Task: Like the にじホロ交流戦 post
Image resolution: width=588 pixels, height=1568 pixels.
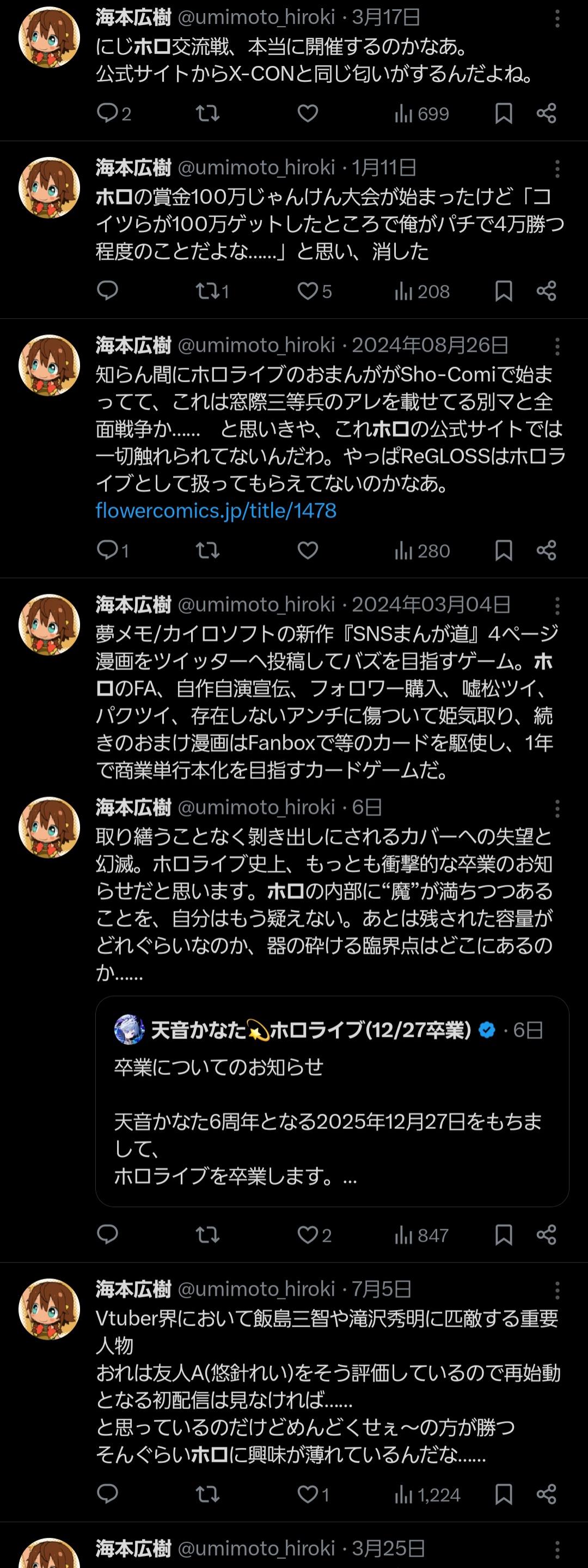Action: pos(308,113)
